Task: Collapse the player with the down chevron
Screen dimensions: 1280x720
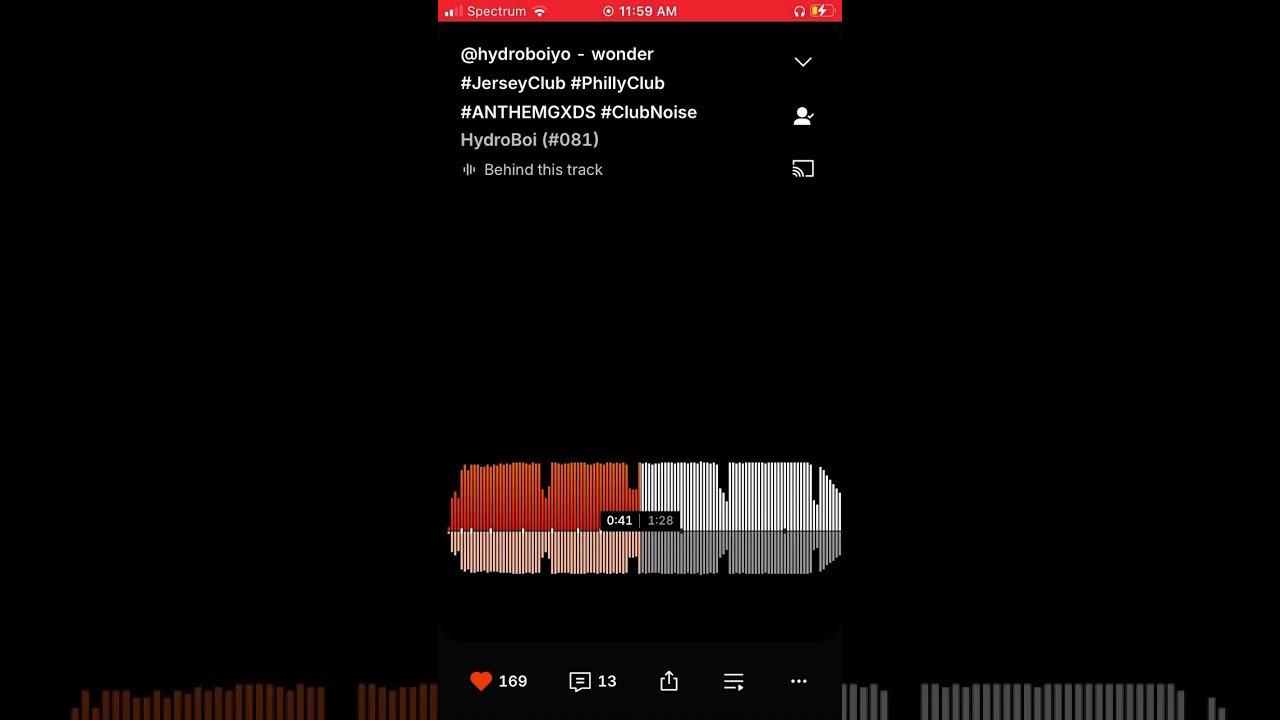Action: 803,62
